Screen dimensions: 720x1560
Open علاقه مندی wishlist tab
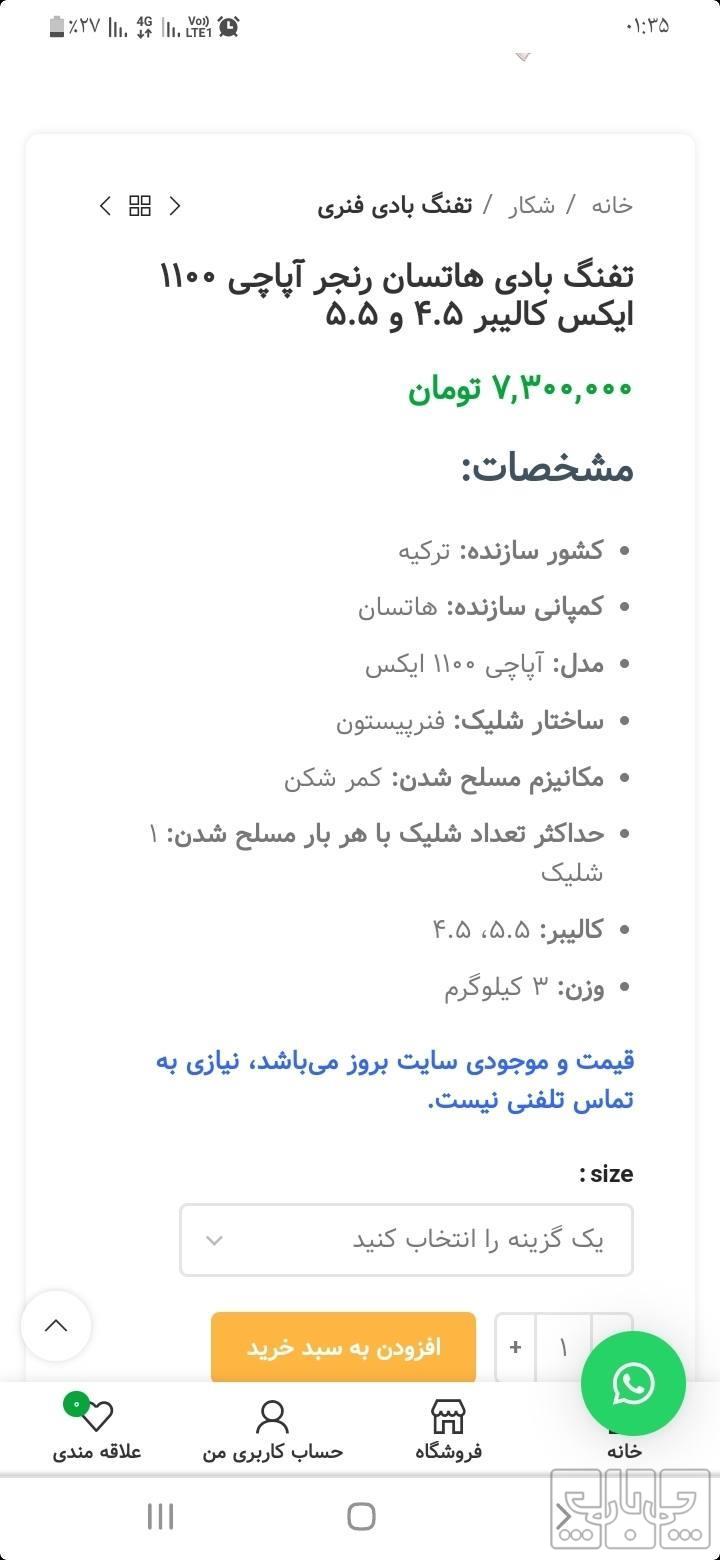point(97,1430)
